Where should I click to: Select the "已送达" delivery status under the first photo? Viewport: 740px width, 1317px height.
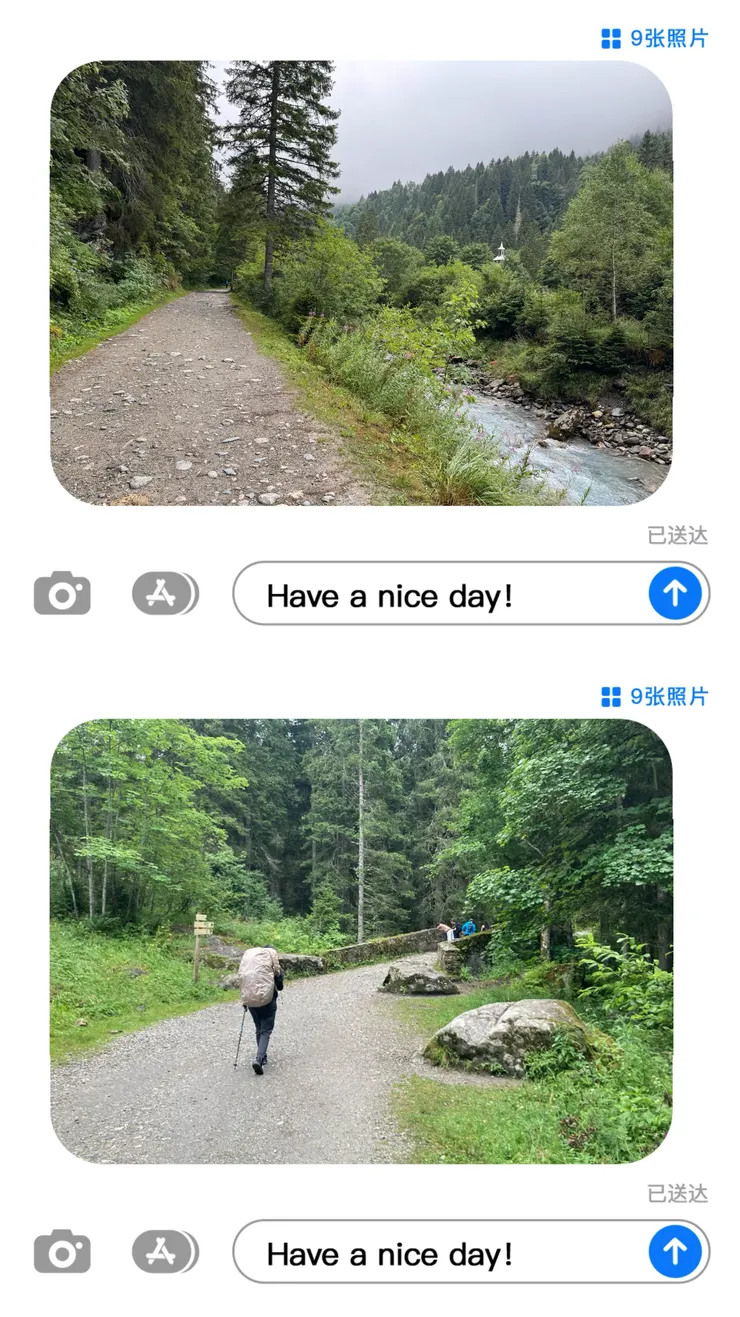tap(678, 535)
